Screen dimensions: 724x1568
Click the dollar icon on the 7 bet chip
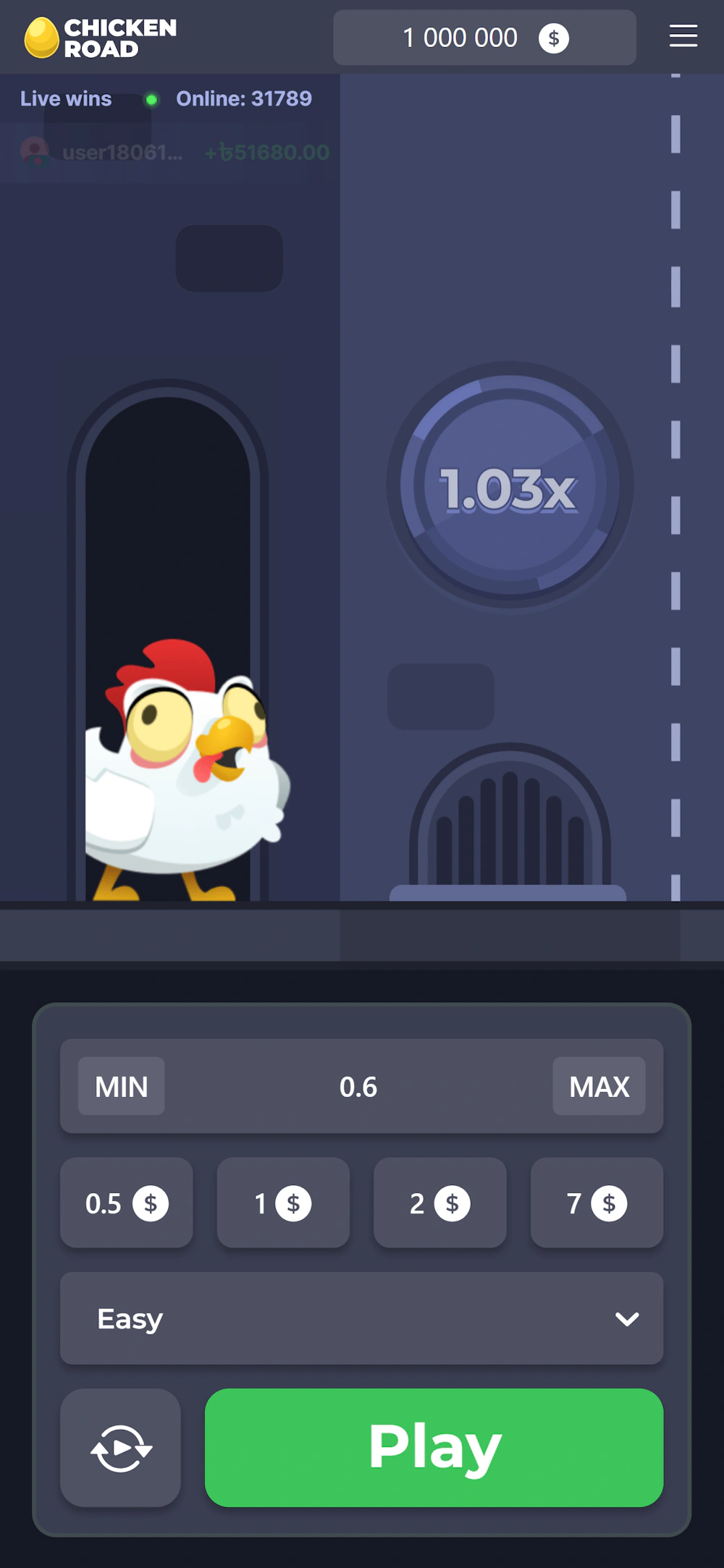click(x=610, y=1203)
